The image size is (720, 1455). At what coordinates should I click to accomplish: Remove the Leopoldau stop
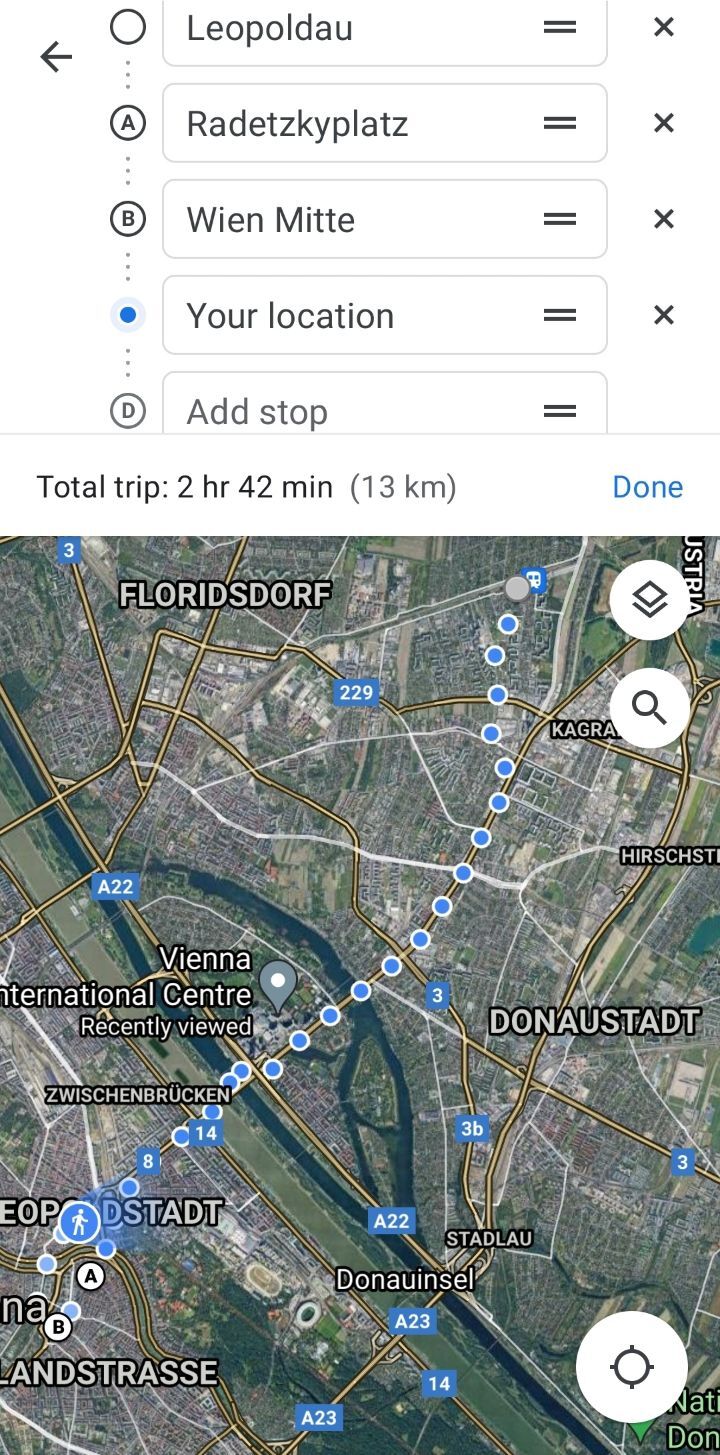coord(663,28)
